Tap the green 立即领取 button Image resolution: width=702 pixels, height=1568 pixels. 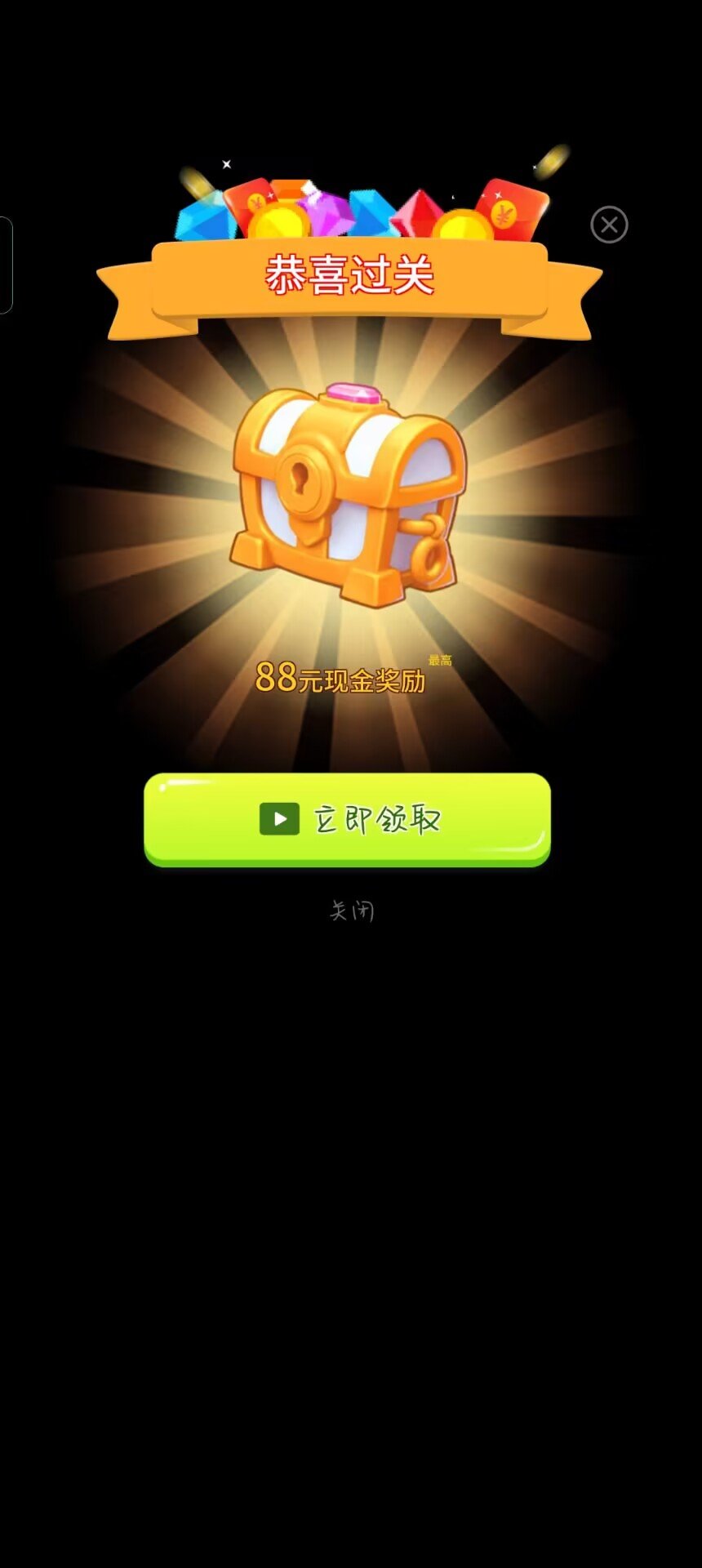tap(348, 819)
